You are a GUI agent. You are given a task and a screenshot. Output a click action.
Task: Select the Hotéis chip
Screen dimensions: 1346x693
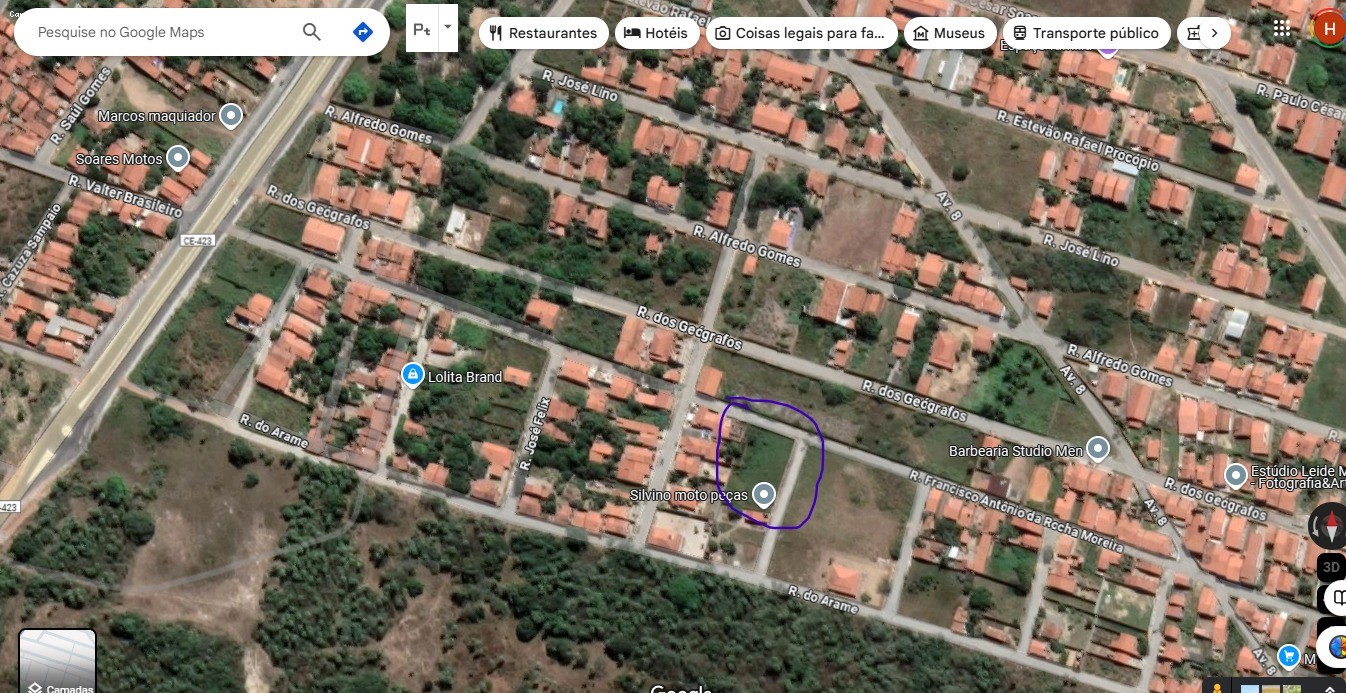(x=656, y=33)
